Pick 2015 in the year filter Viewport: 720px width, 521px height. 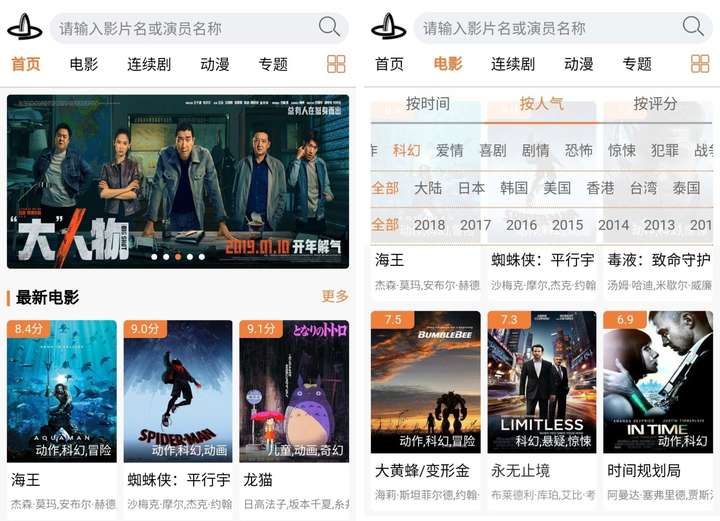pos(567,225)
